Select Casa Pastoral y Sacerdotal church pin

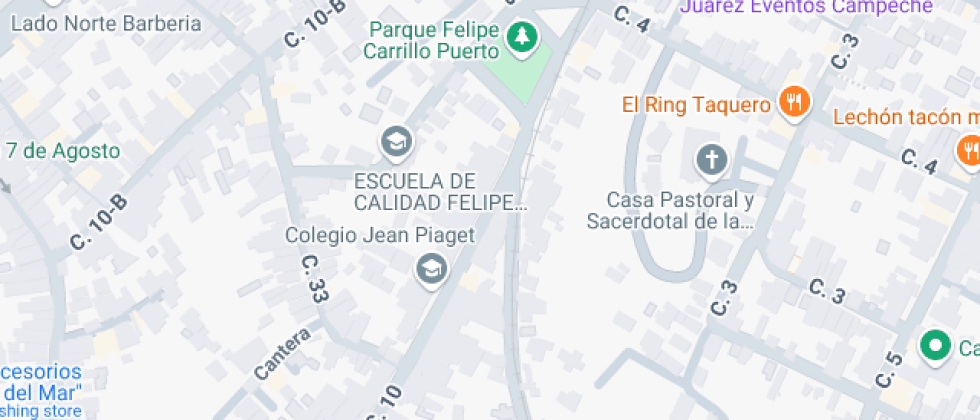(x=711, y=159)
